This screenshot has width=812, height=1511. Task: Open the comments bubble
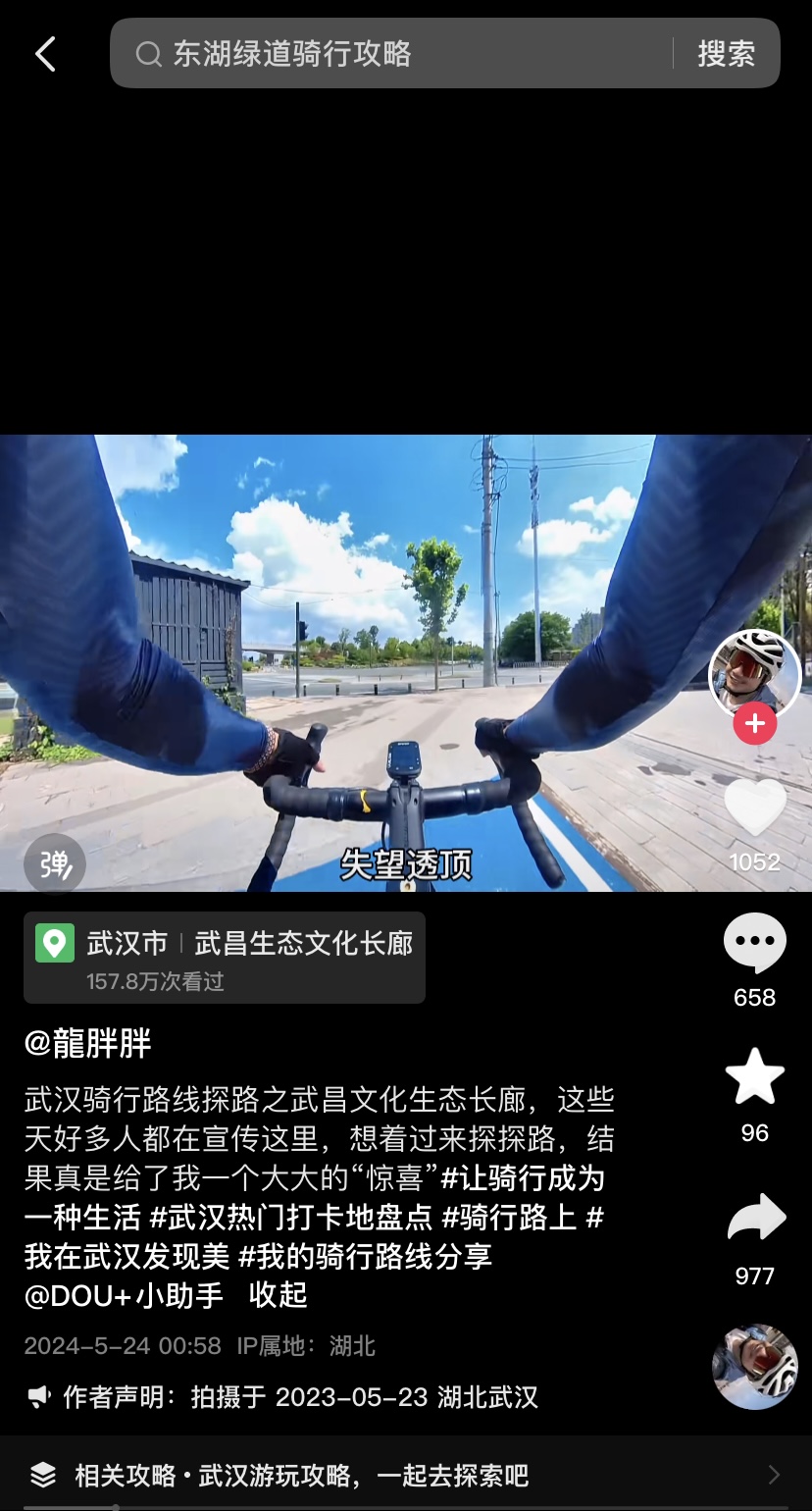click(754, 944)
